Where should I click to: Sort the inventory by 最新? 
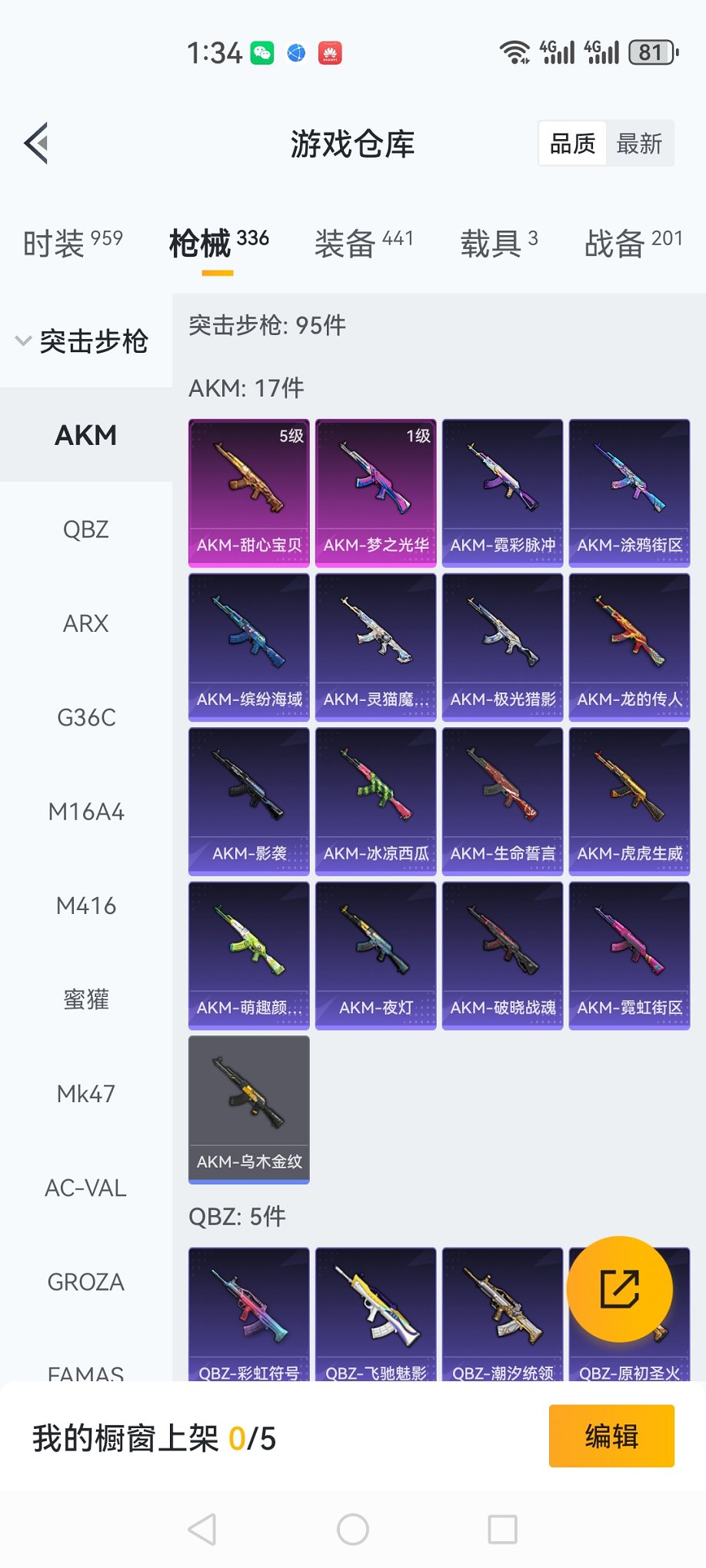tap(639, 144)
